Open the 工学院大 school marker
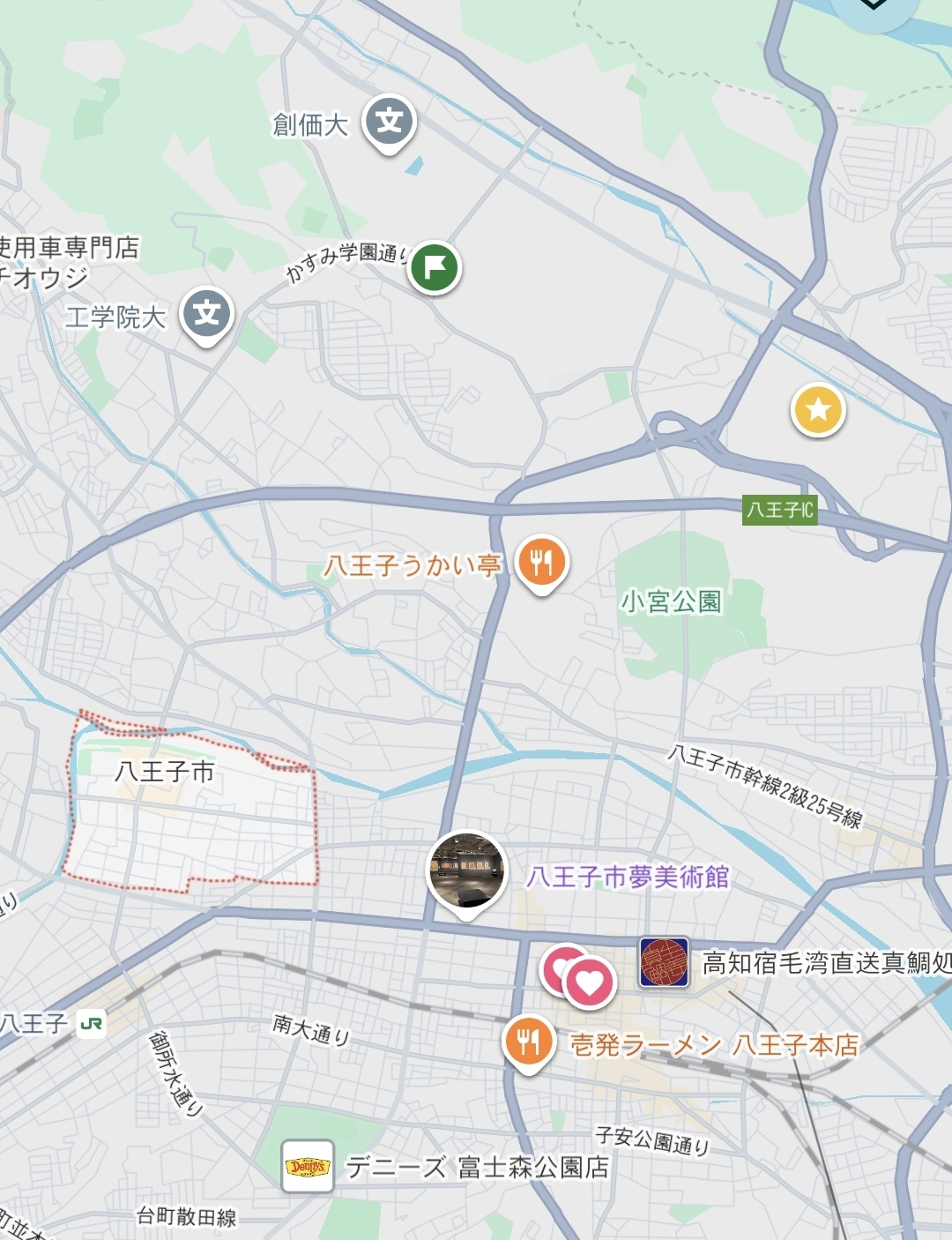The width and height of the screenshot is (952, 1240). 206,314
